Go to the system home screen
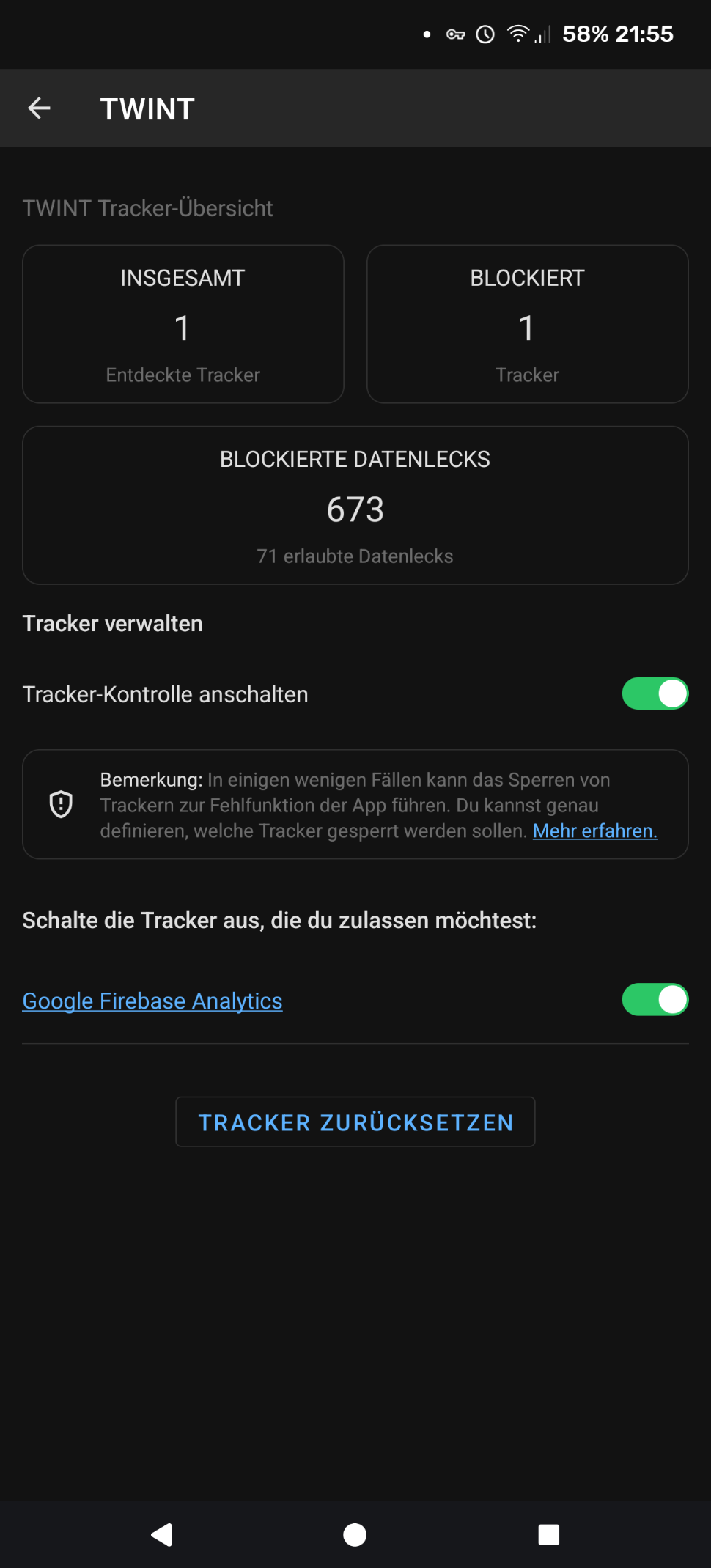The image size is (711, 1568). pyautogui.click(x=355, y=1534)
